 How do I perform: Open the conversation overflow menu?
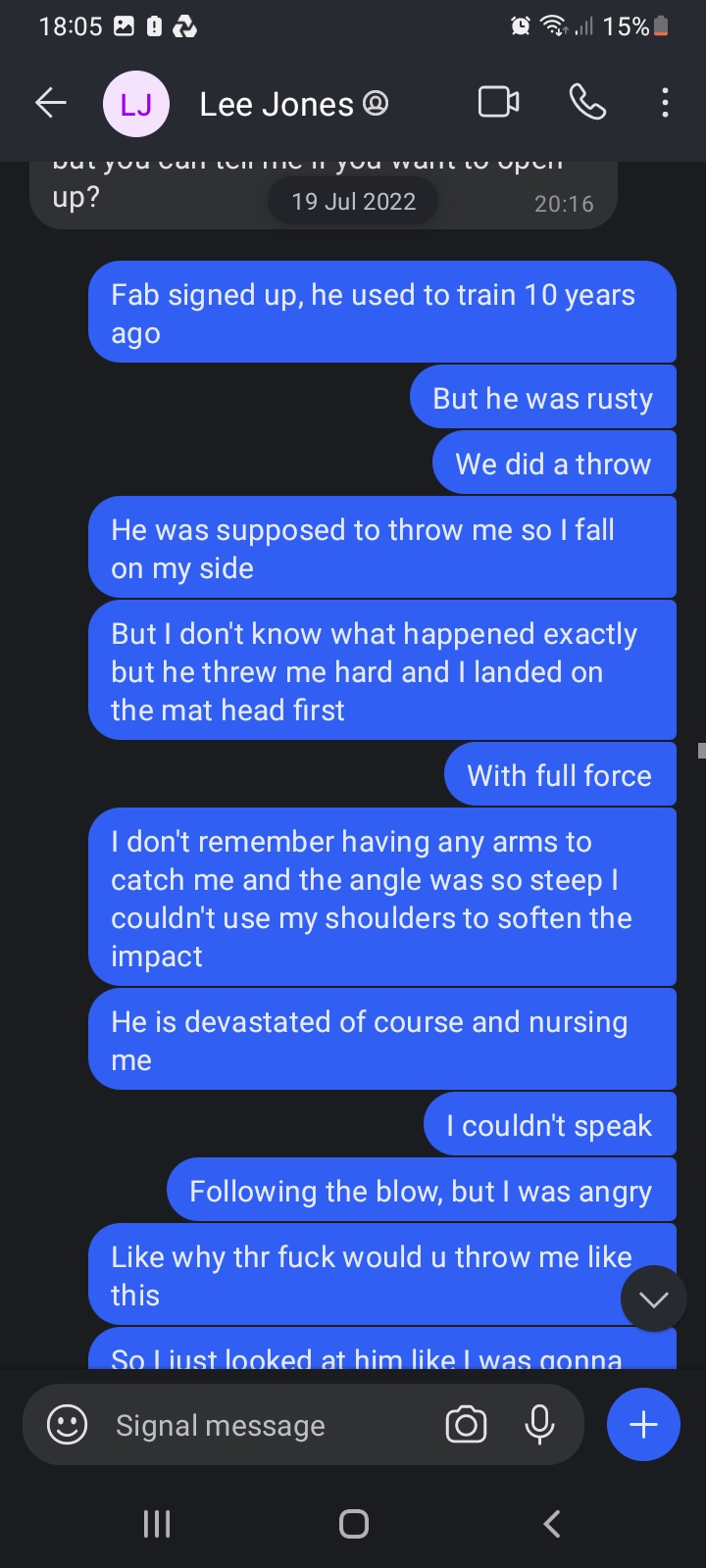665,103
